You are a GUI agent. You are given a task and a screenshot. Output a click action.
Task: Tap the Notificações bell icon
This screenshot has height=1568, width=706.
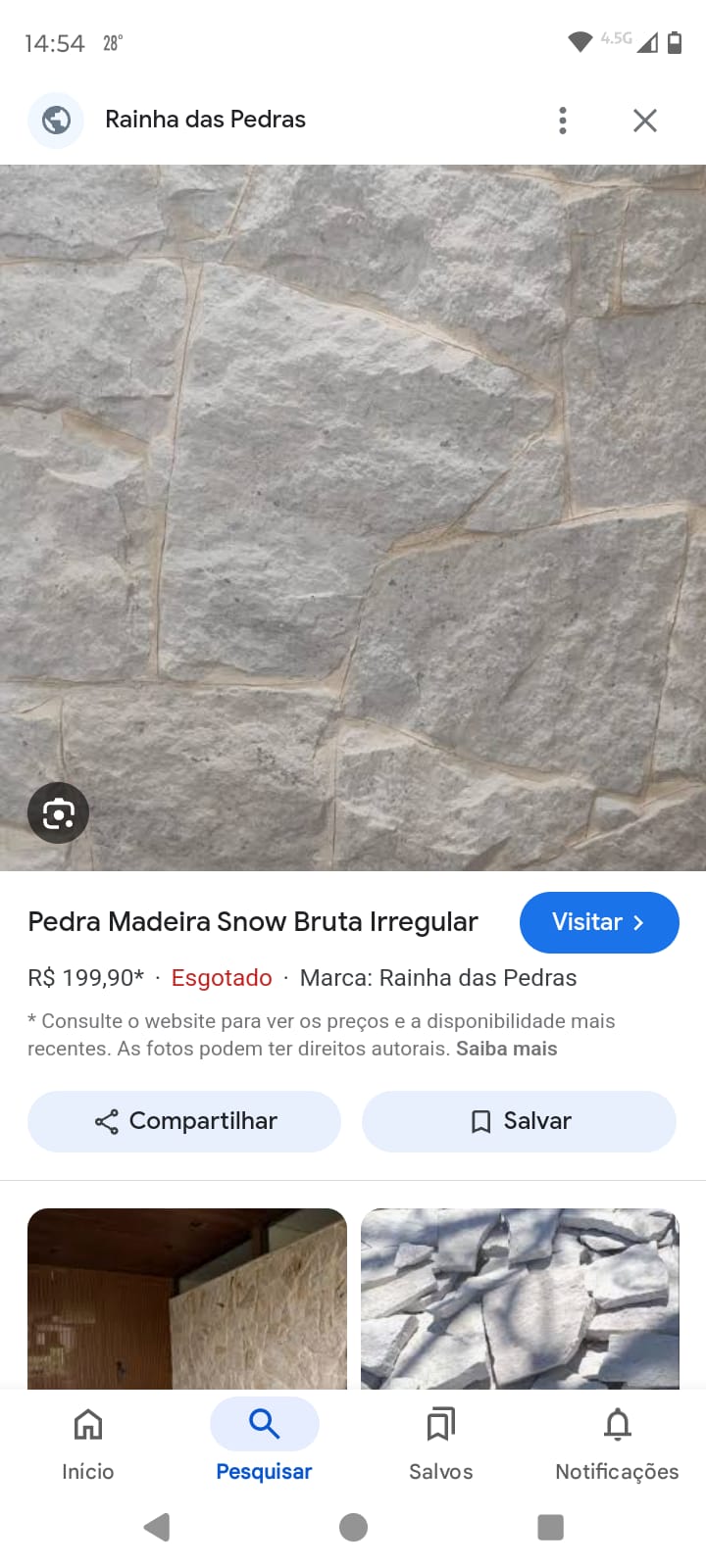coord(617,1424)
